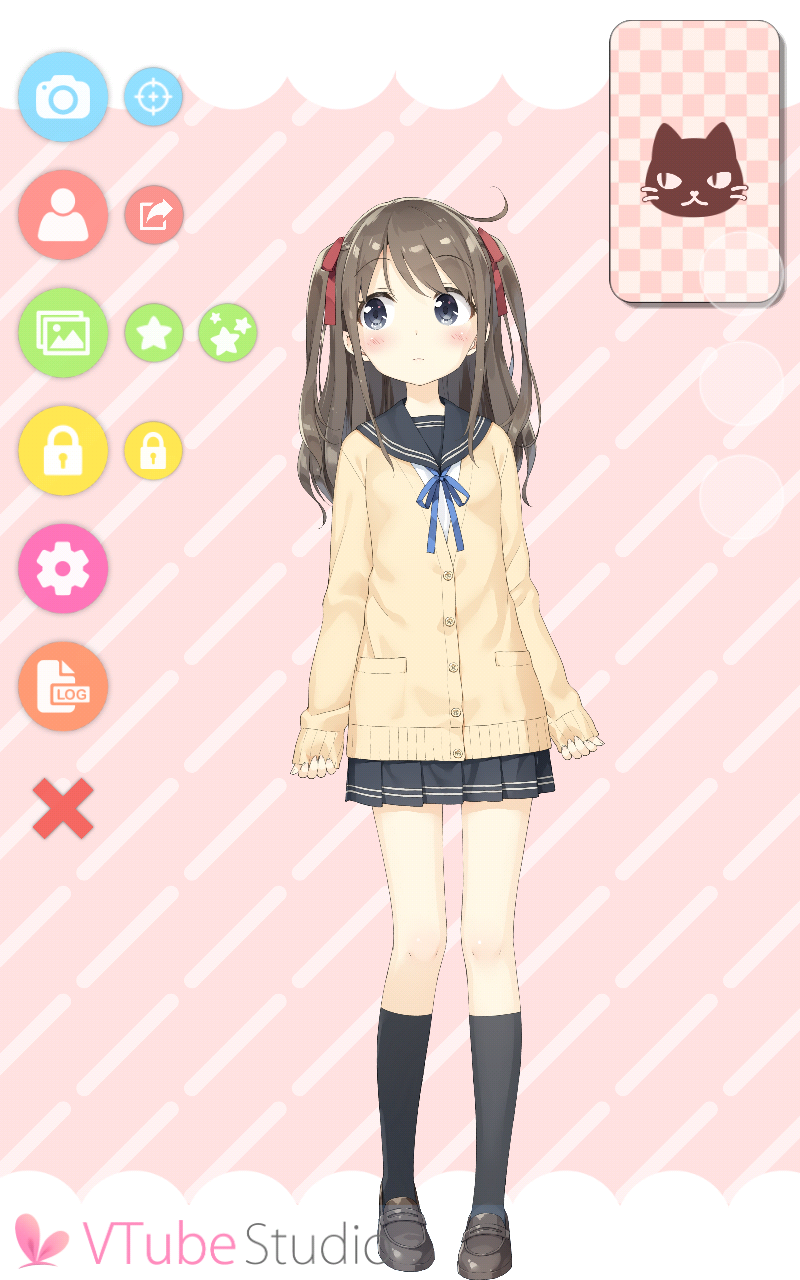Open the model selection person icon
This screenshot has height=1280, width=800.
(x=63, y=215)
